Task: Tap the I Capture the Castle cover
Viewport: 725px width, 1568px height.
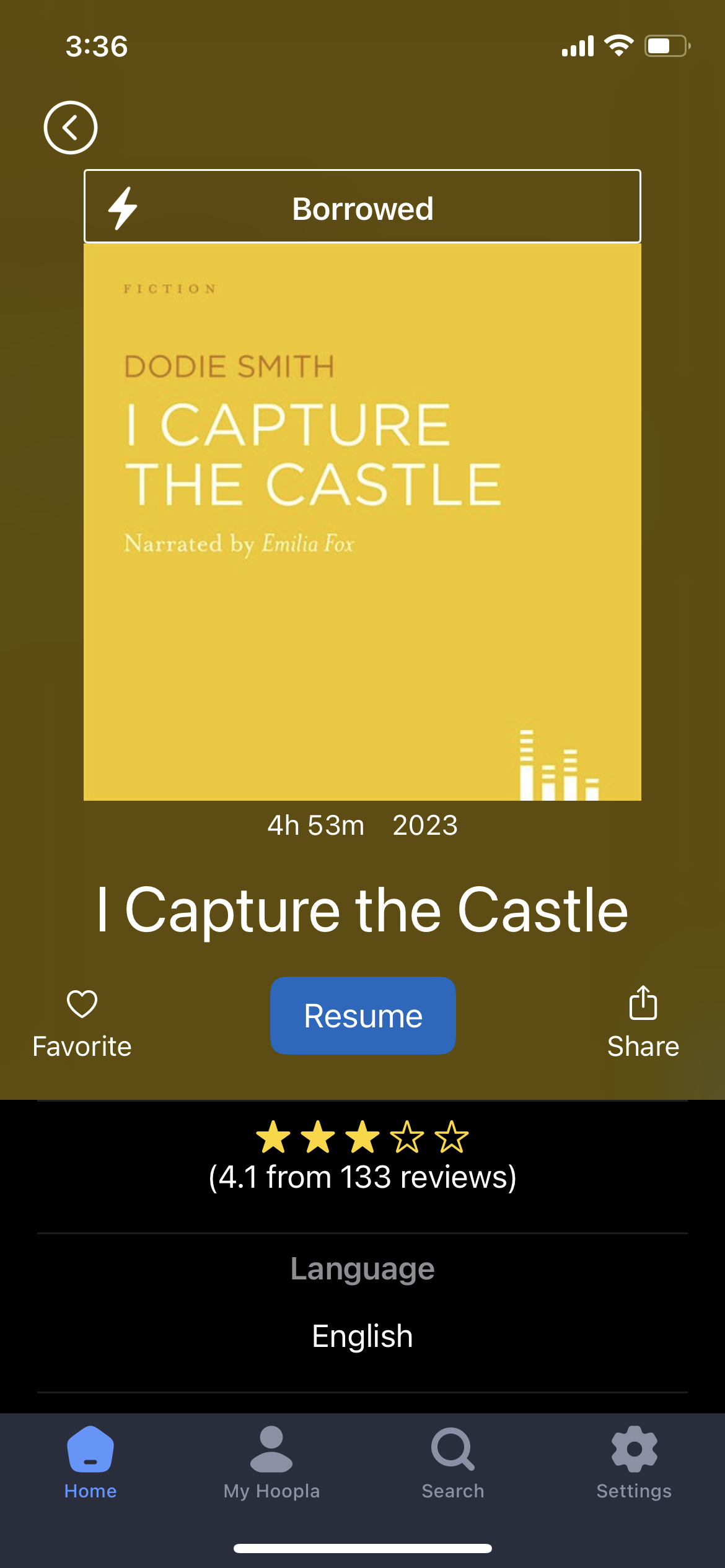Action: 362,521
